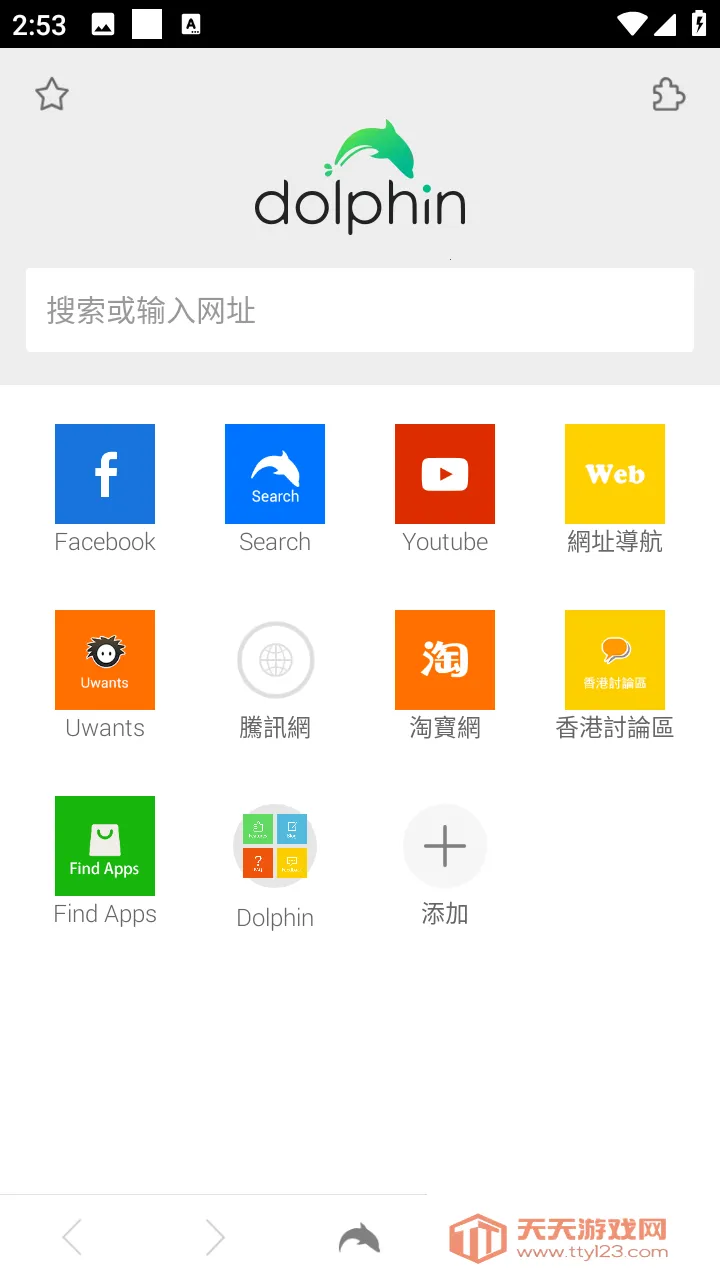Visit the Uwants shortcut
Image resolution: width=720 pixels, height=1280 pixels.
pyautogui.click(x=105, y=660)
